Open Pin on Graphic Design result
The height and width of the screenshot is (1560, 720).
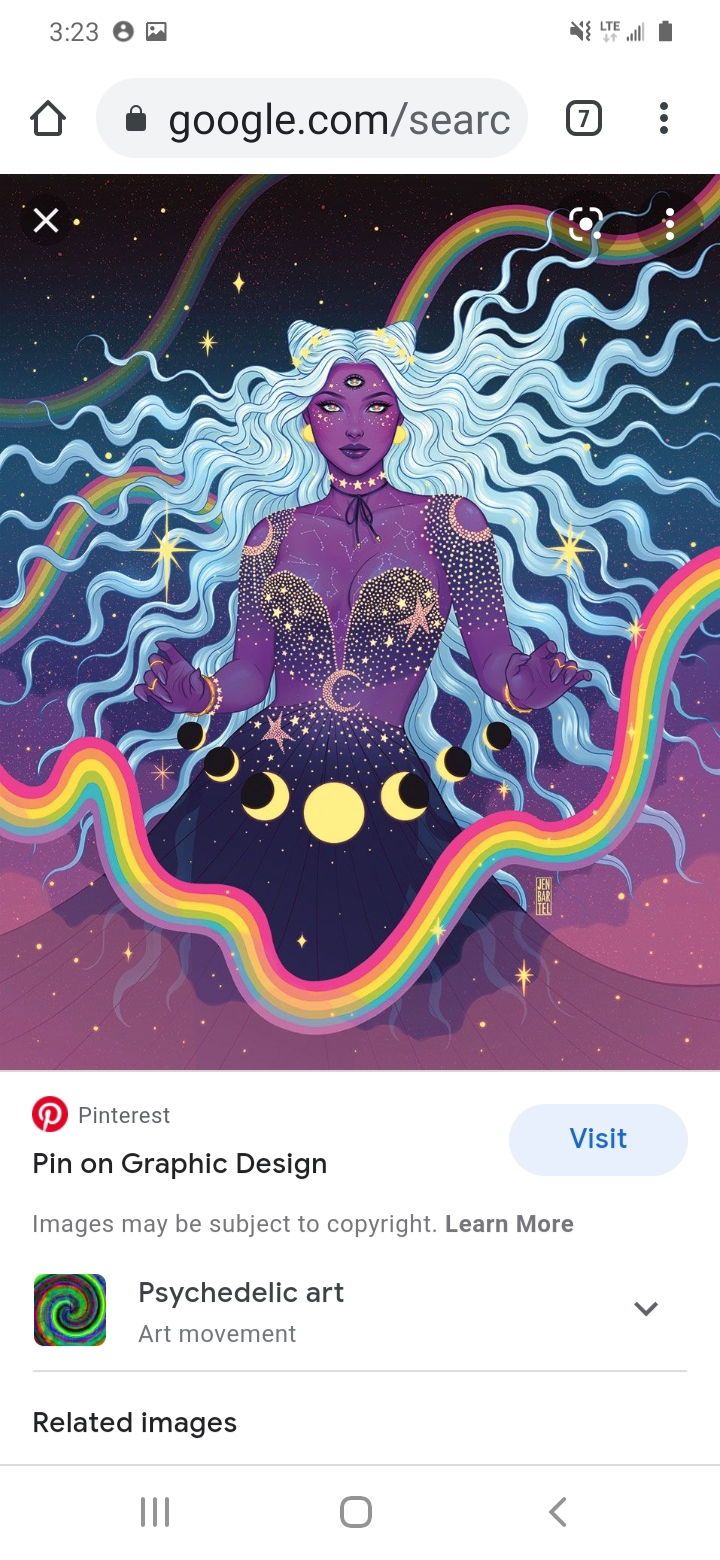(x=180, y=1164)
